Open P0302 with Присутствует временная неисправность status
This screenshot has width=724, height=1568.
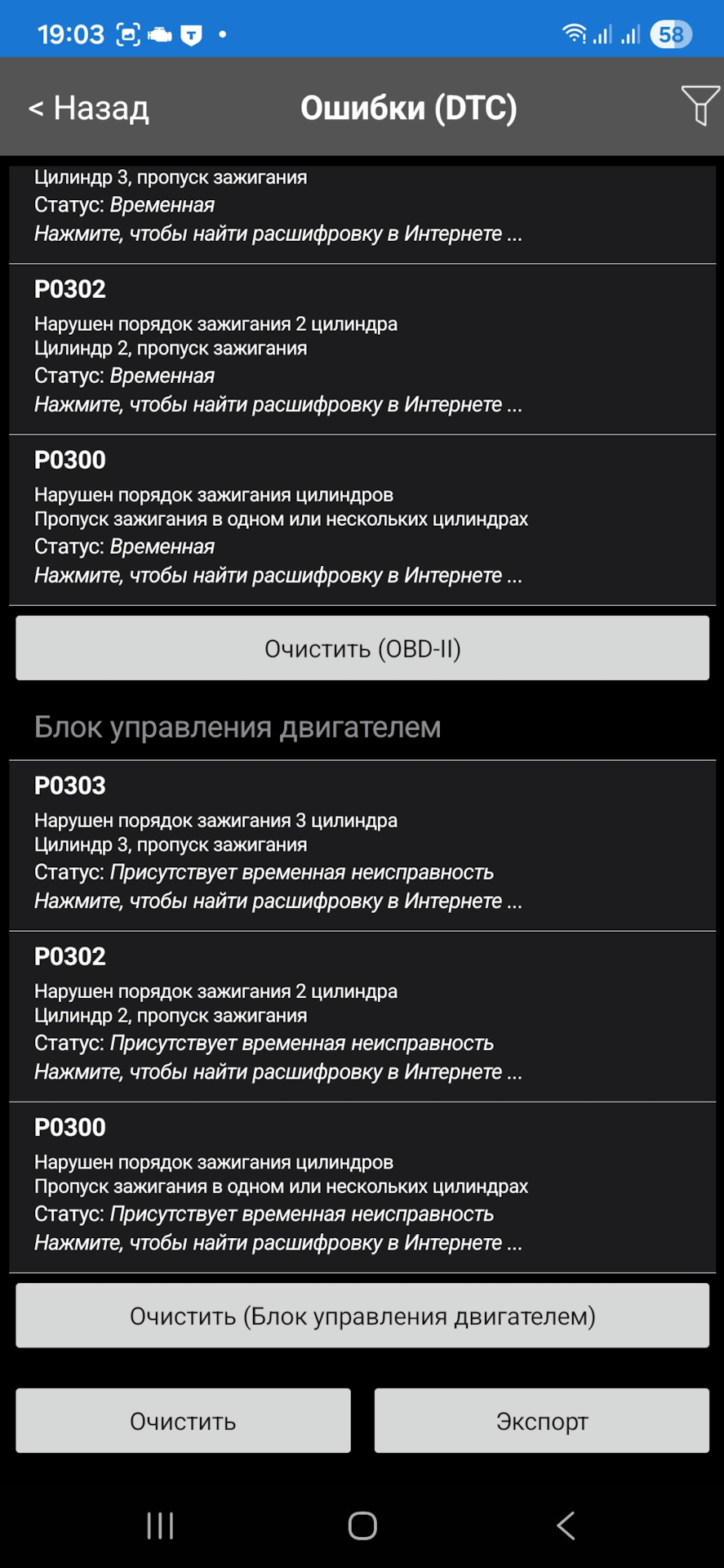pos(362,1016)
